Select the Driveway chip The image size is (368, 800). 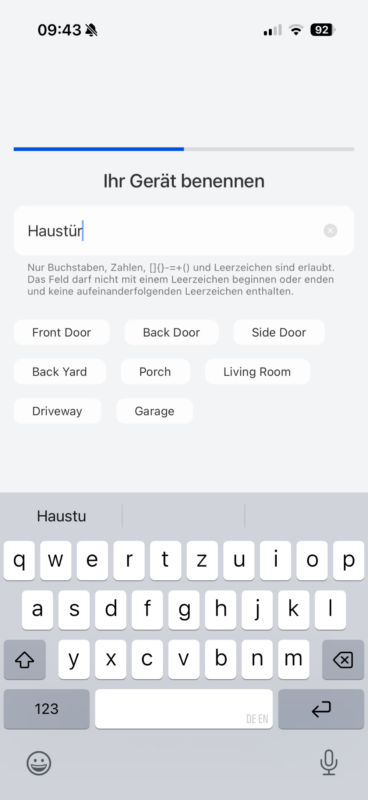pos(57,411)
